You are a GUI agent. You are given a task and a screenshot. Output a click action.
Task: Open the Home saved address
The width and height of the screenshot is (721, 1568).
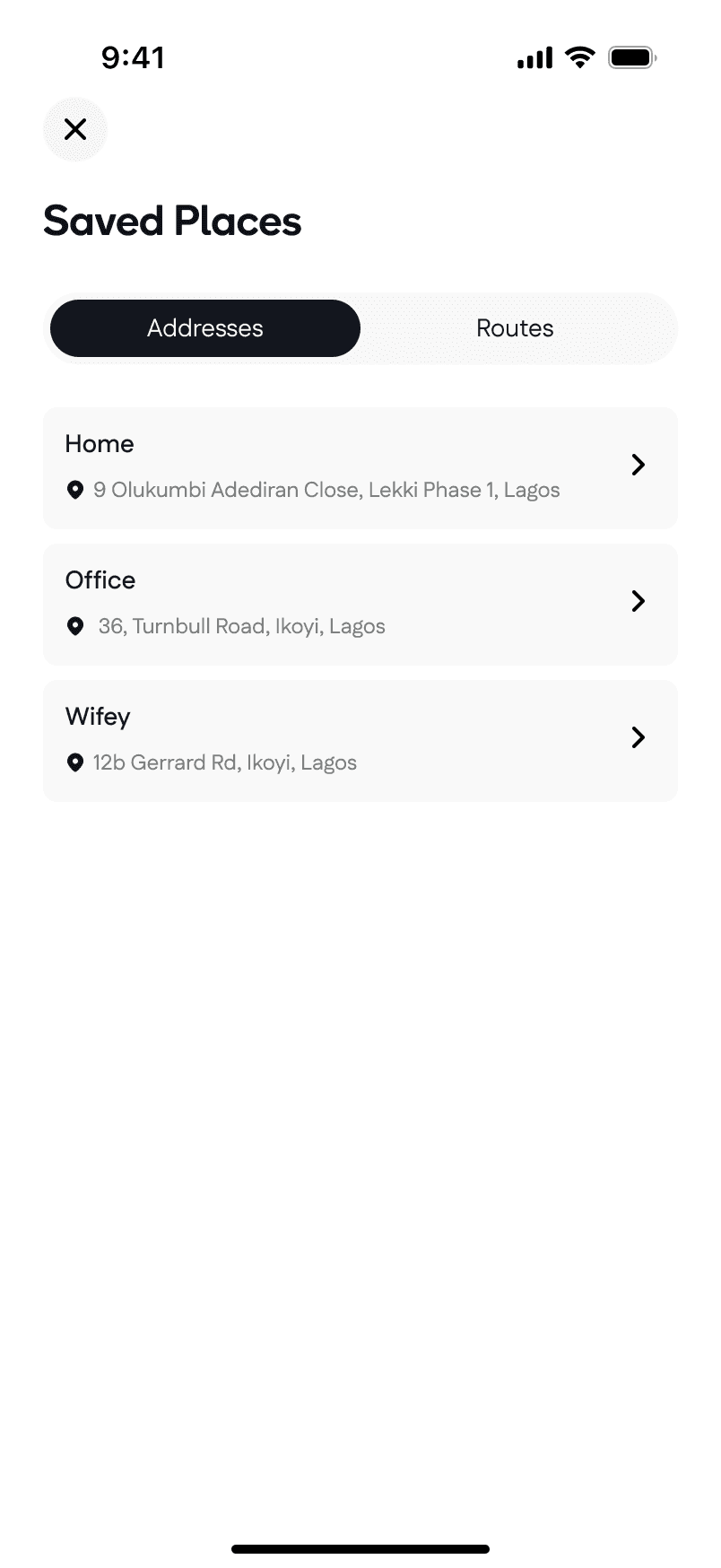point(360,467)
